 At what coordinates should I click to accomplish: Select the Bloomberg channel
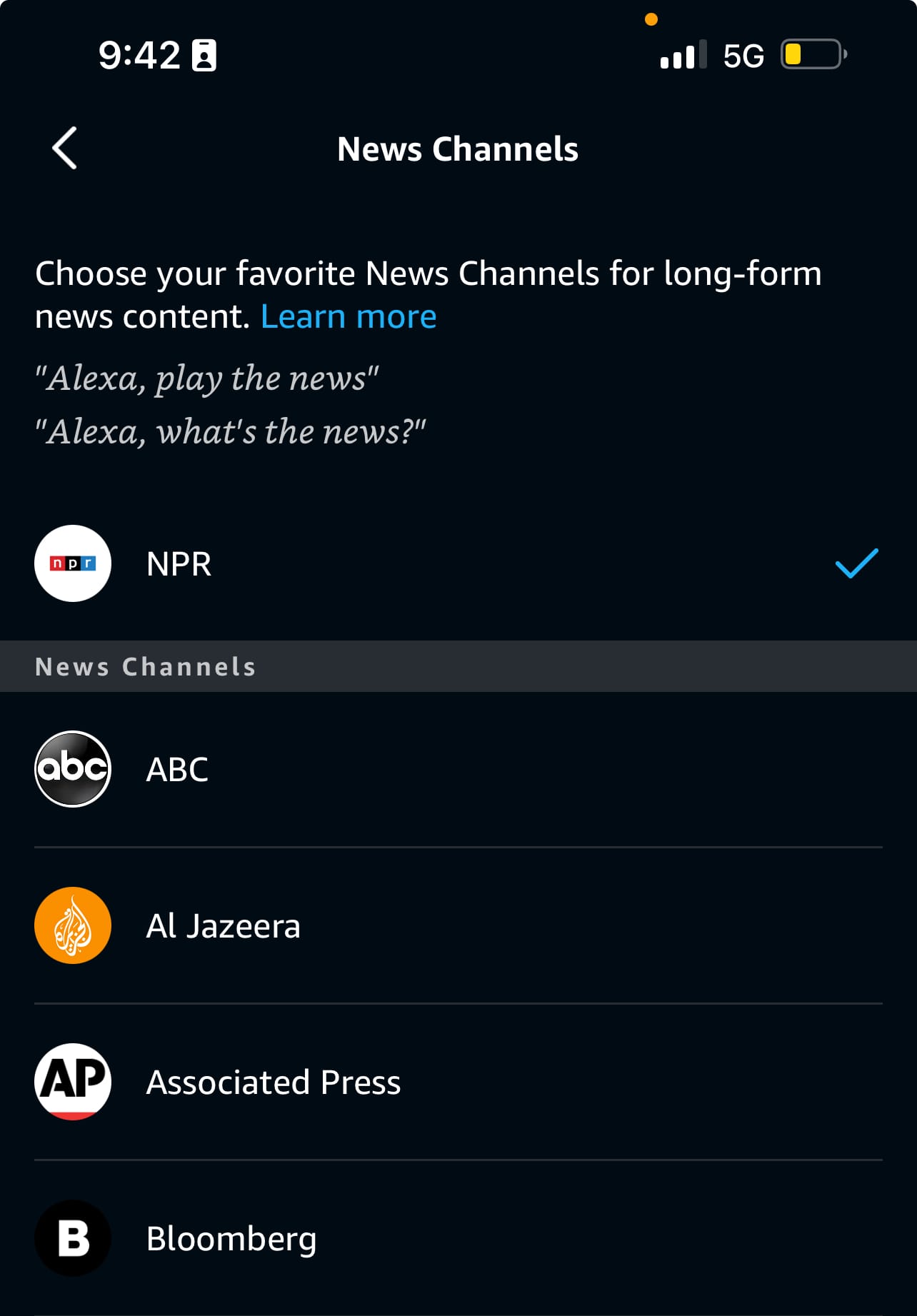[457, 1238]
